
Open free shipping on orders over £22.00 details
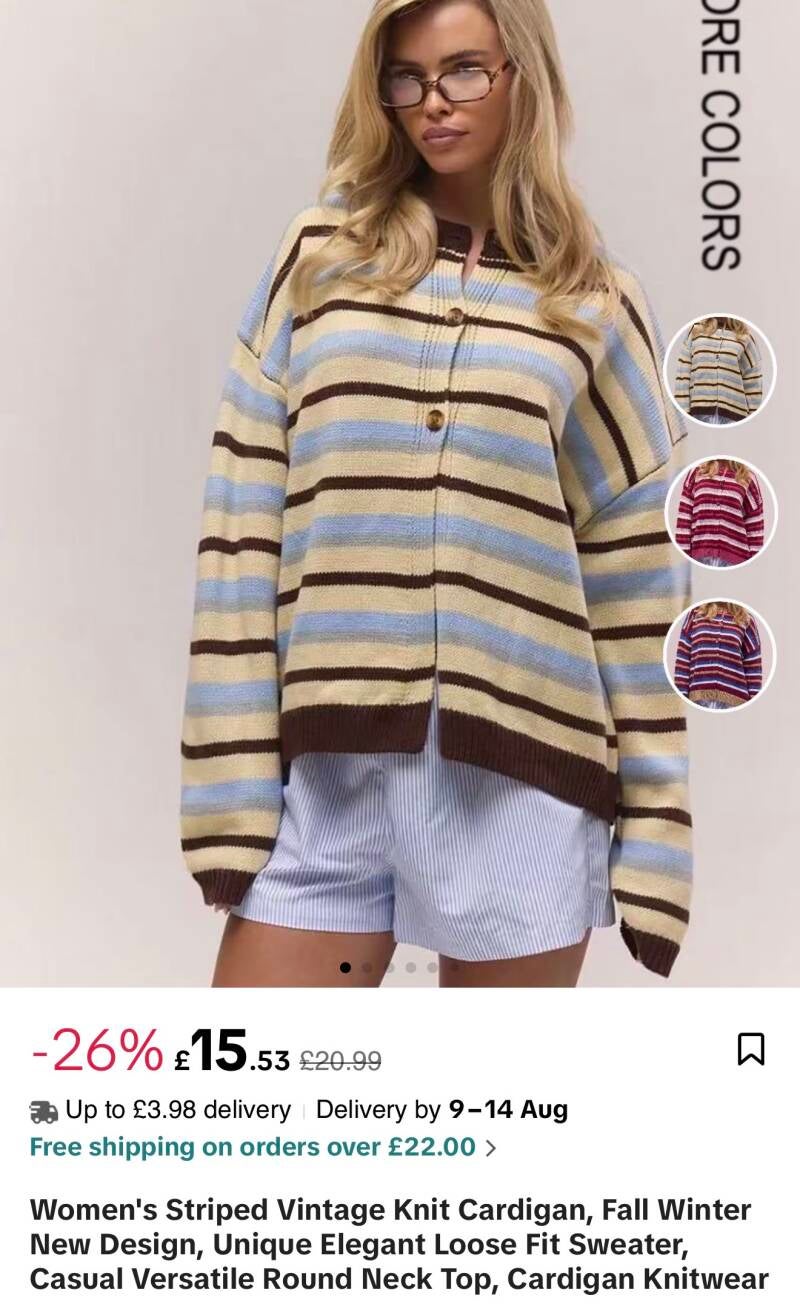pyautogui.click(x=263, y=1147)
